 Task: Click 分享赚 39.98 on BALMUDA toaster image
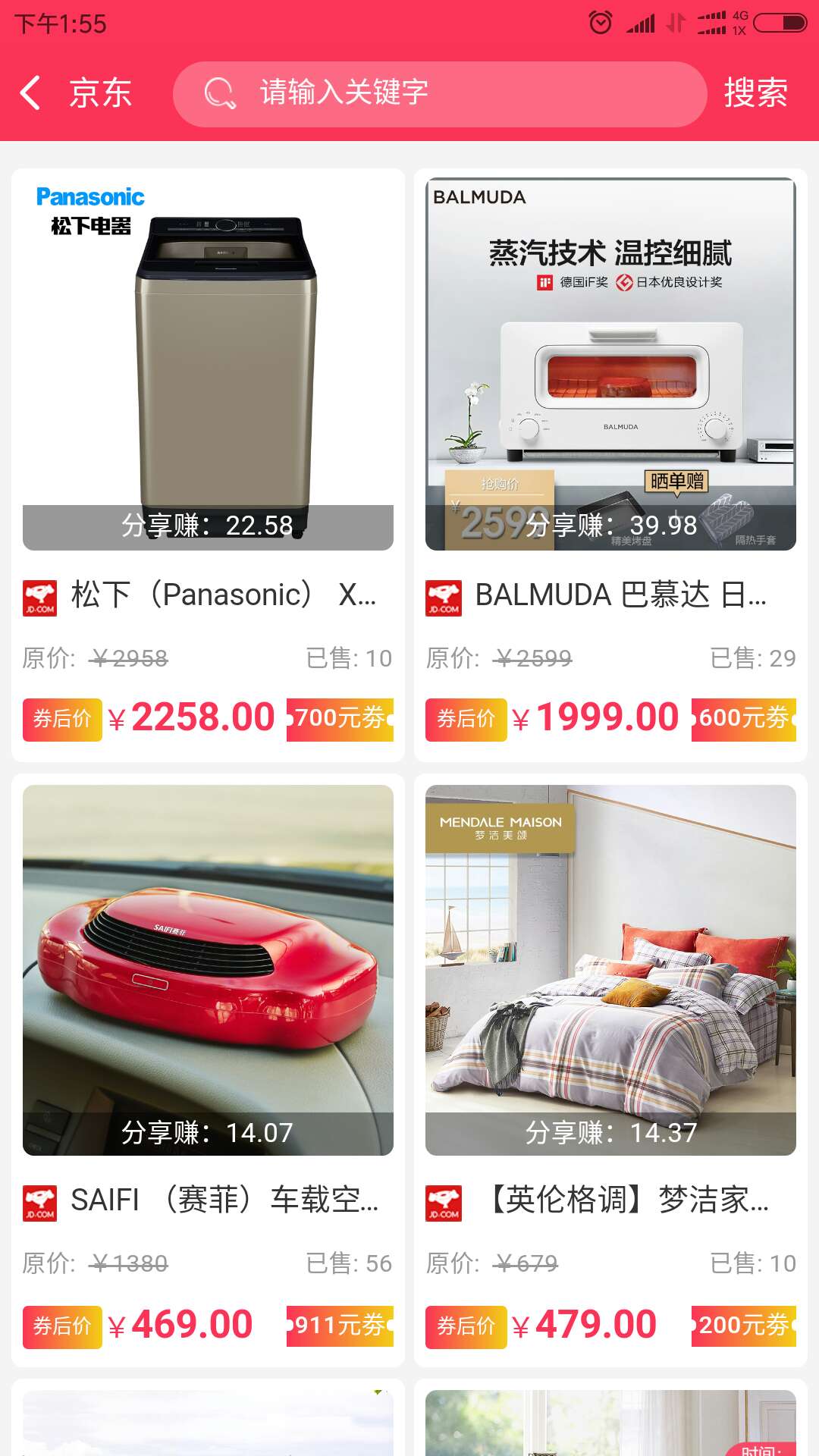(x=610, y=522)
